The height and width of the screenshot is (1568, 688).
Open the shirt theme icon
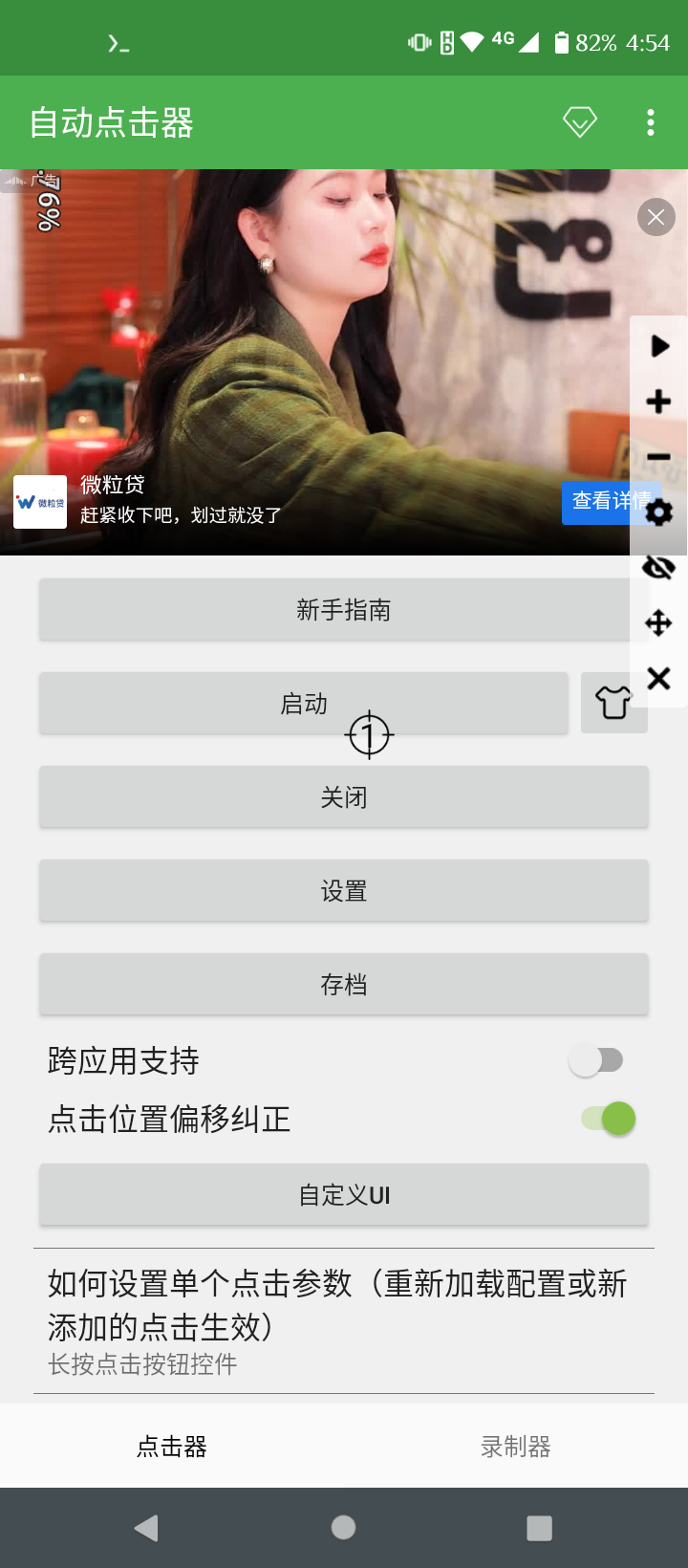(x=613, y=703)
